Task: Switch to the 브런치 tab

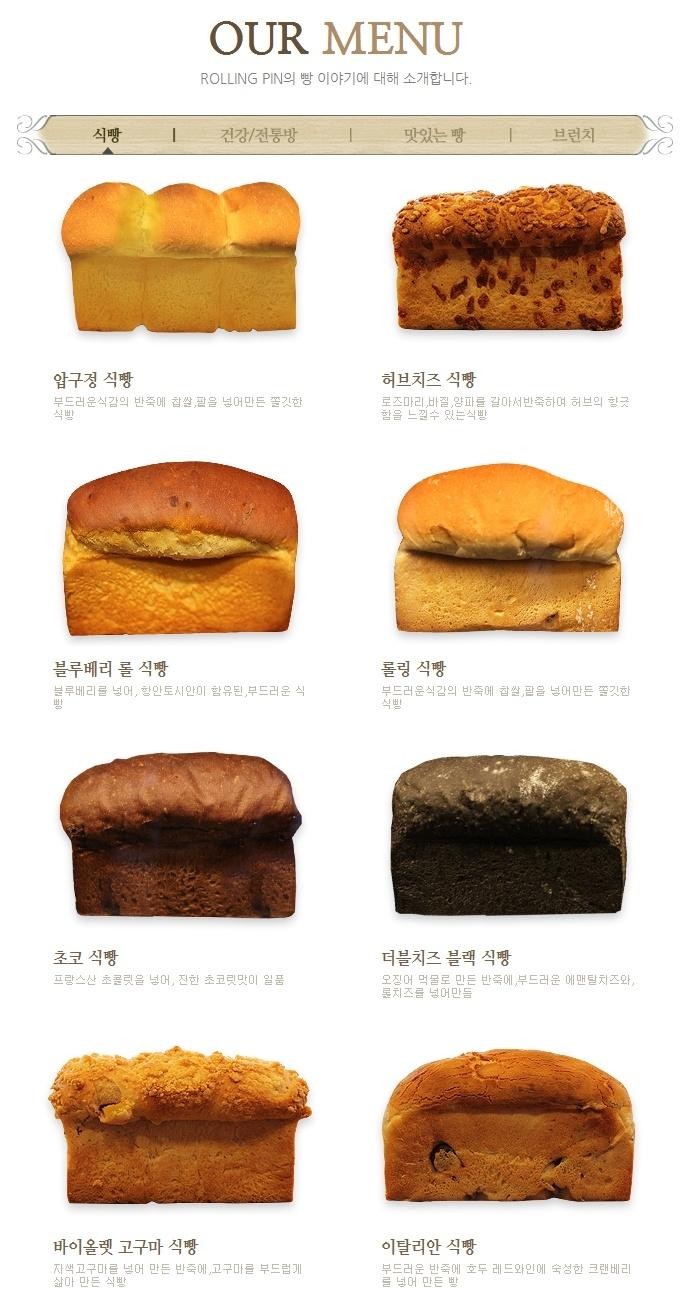Action: pos(574,135)
